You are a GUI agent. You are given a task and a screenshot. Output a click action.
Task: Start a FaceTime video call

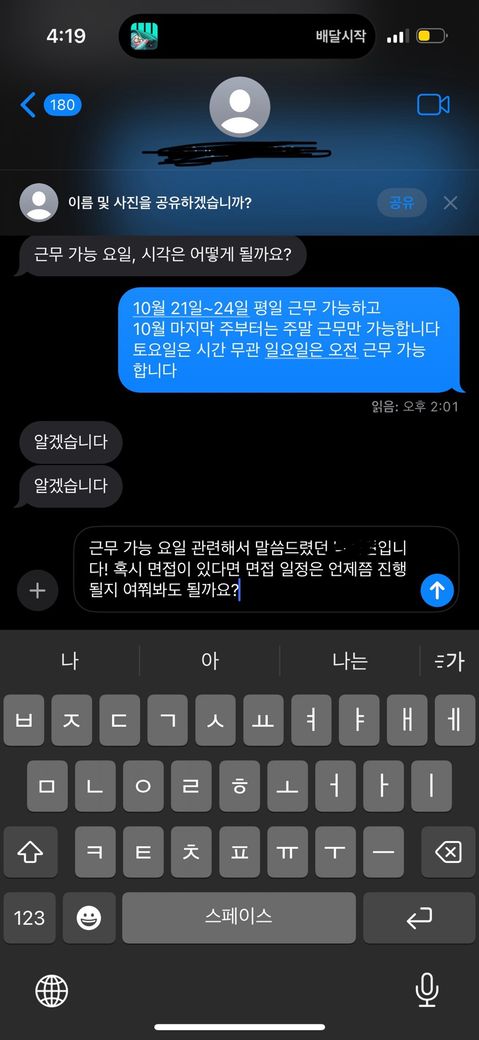(x=433, y=105)
